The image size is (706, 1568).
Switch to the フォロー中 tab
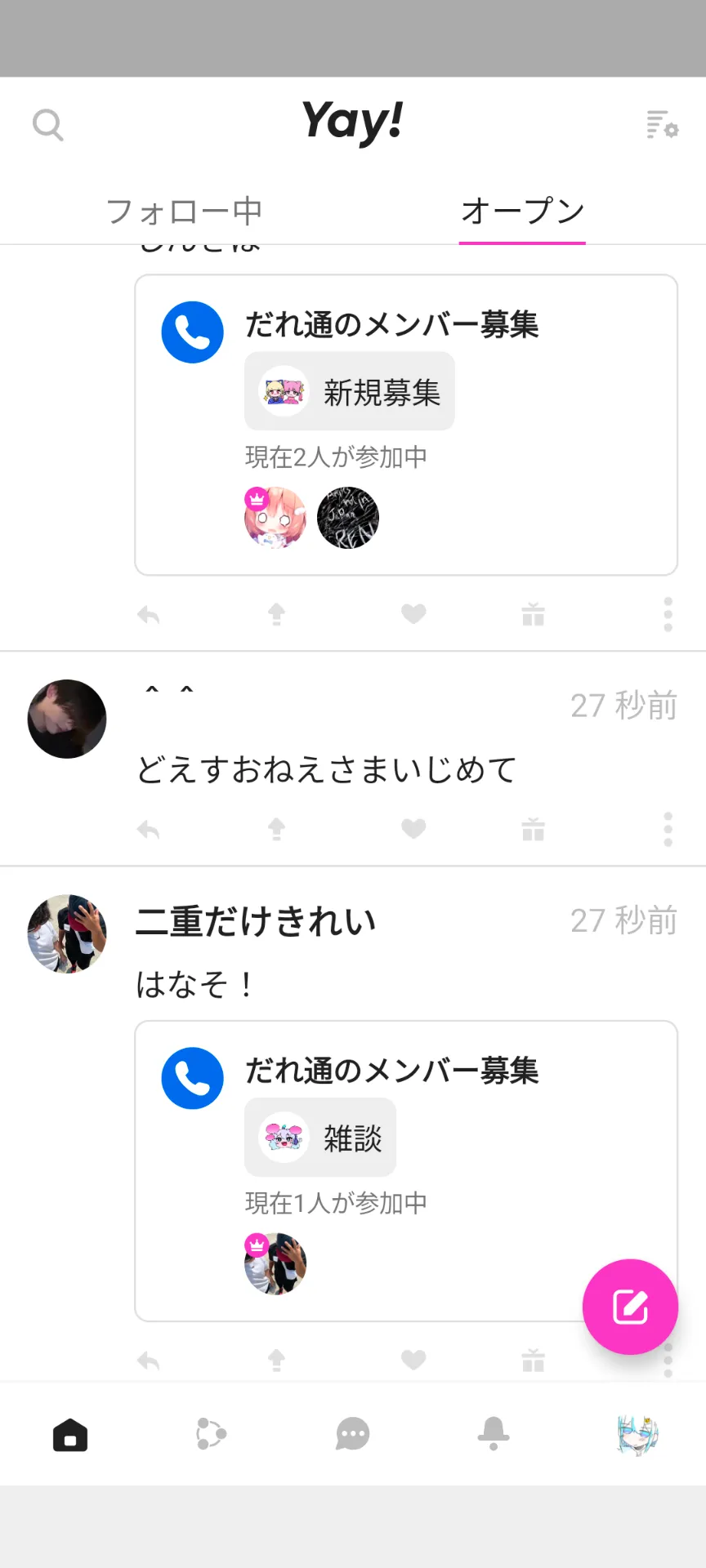[184, 212]
